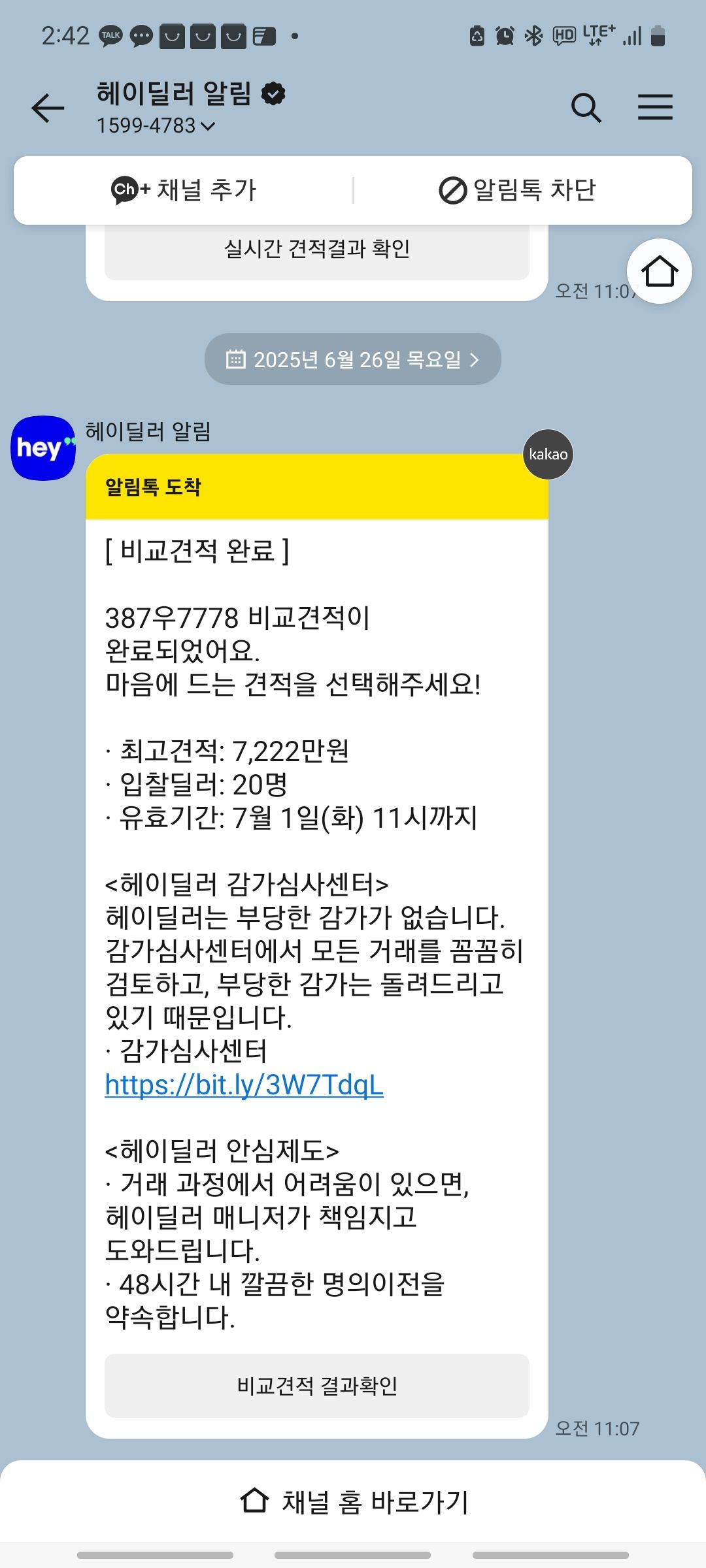Expand the 1599-4783 phone number dropdown
Image resolution: width=706 pixels, height=1568 pixels.
(156, 125)
